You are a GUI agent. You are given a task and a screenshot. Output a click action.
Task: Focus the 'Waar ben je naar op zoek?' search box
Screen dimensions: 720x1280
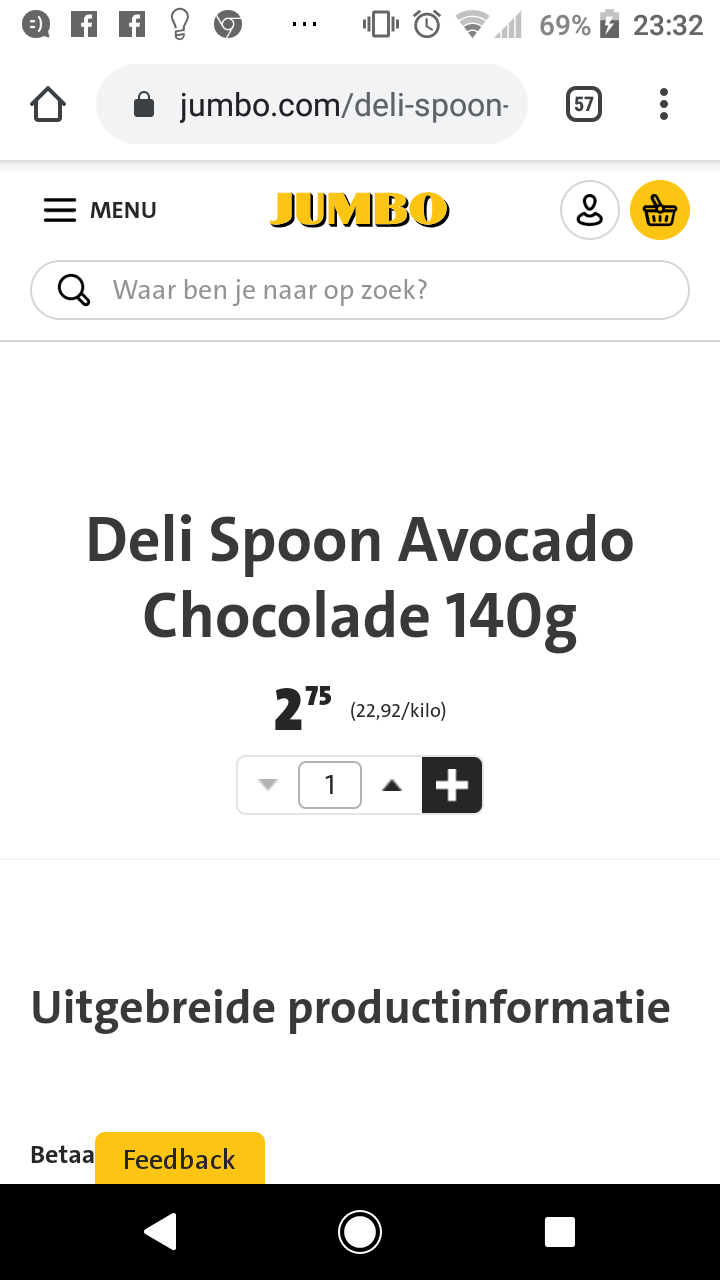click(x=360, y=290)
